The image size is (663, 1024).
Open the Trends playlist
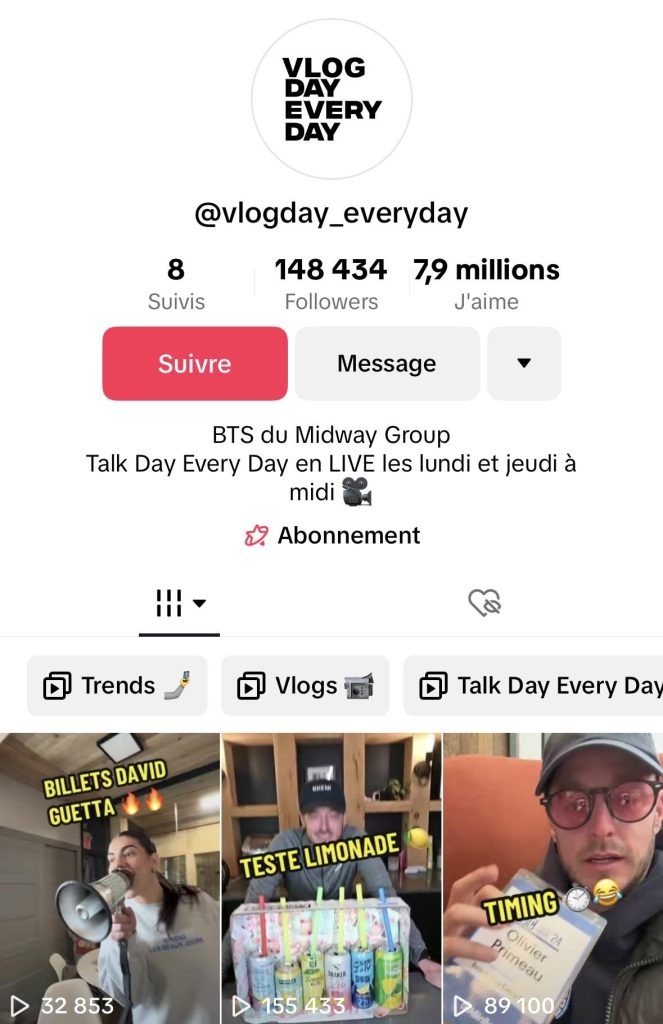[x=117, y=686]
